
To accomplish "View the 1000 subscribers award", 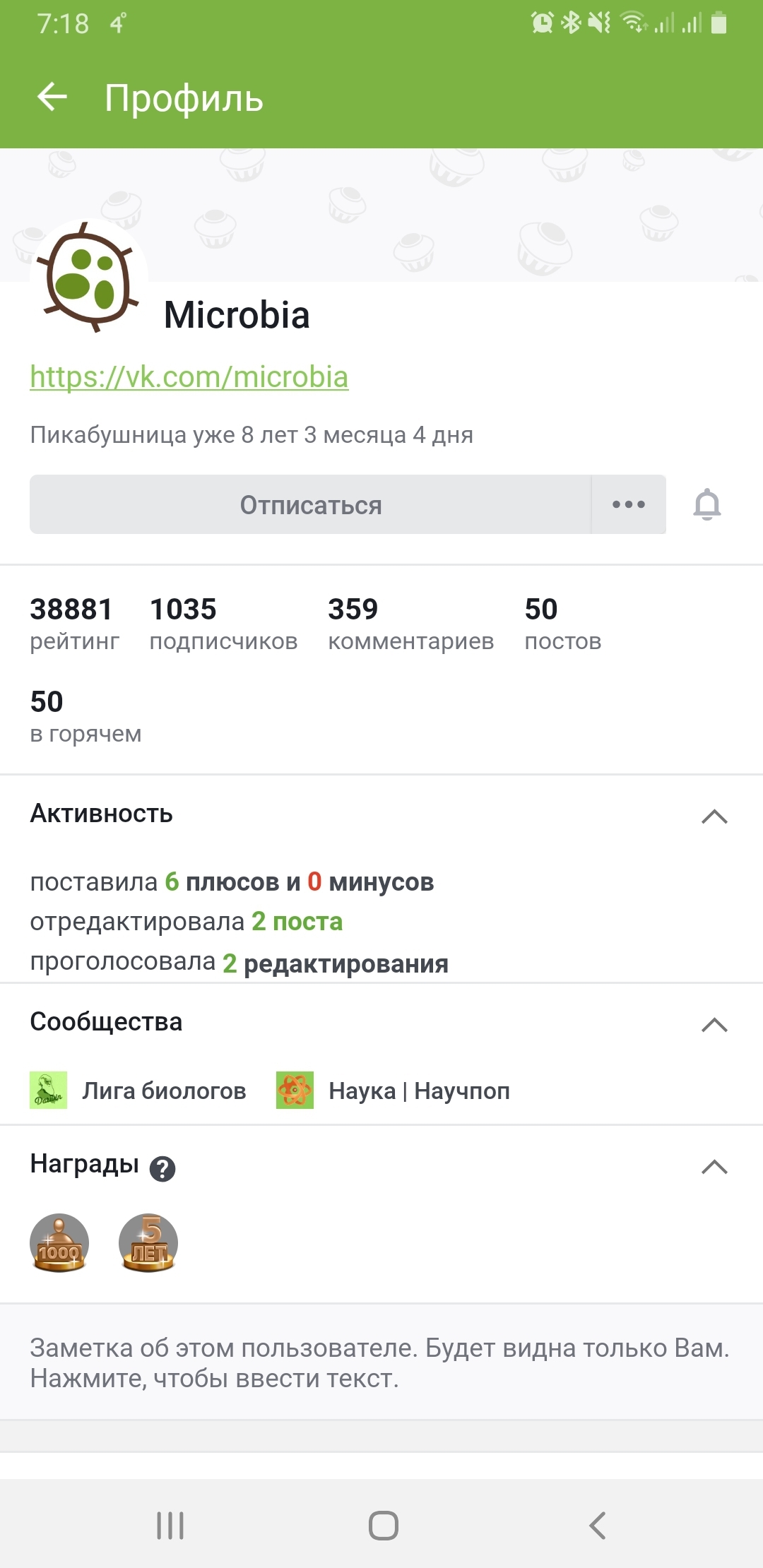I will coord(59,1243).
